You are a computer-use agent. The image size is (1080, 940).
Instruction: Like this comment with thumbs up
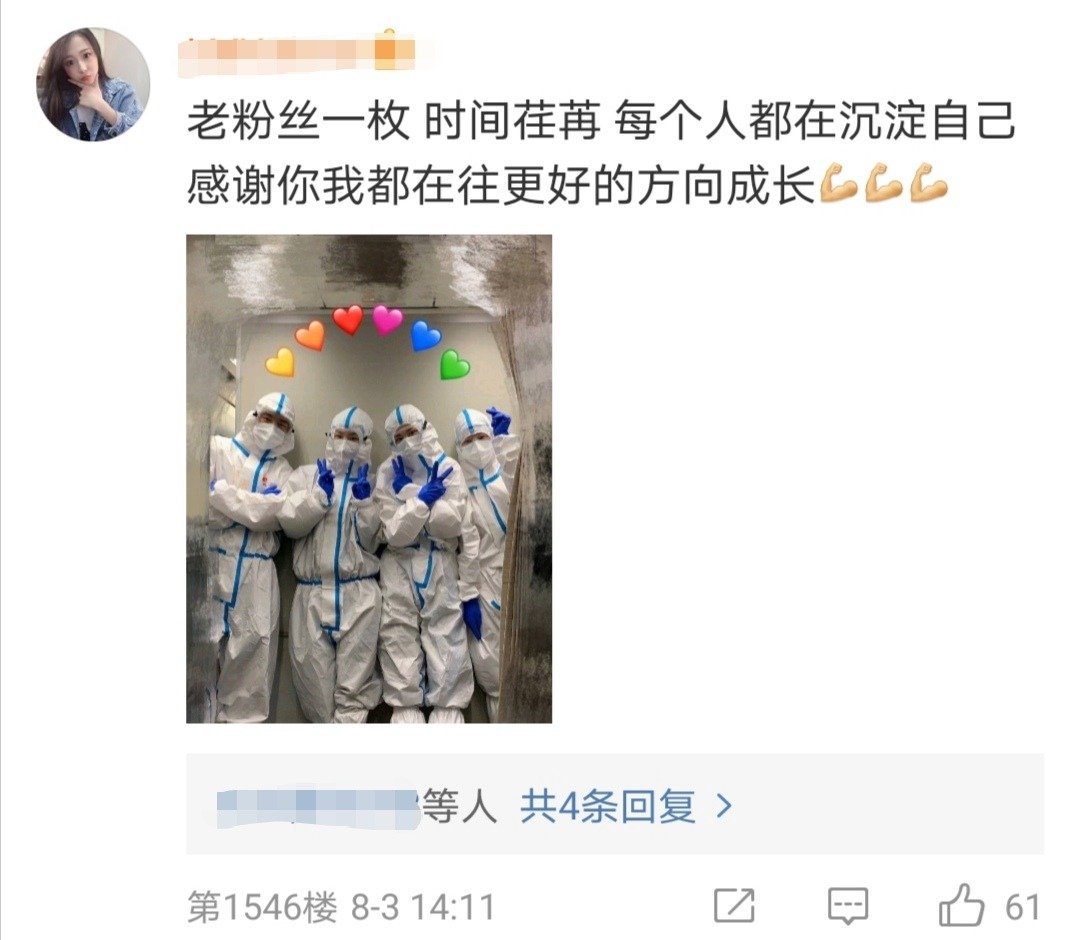pyautogui.click(x=962, y=907)
